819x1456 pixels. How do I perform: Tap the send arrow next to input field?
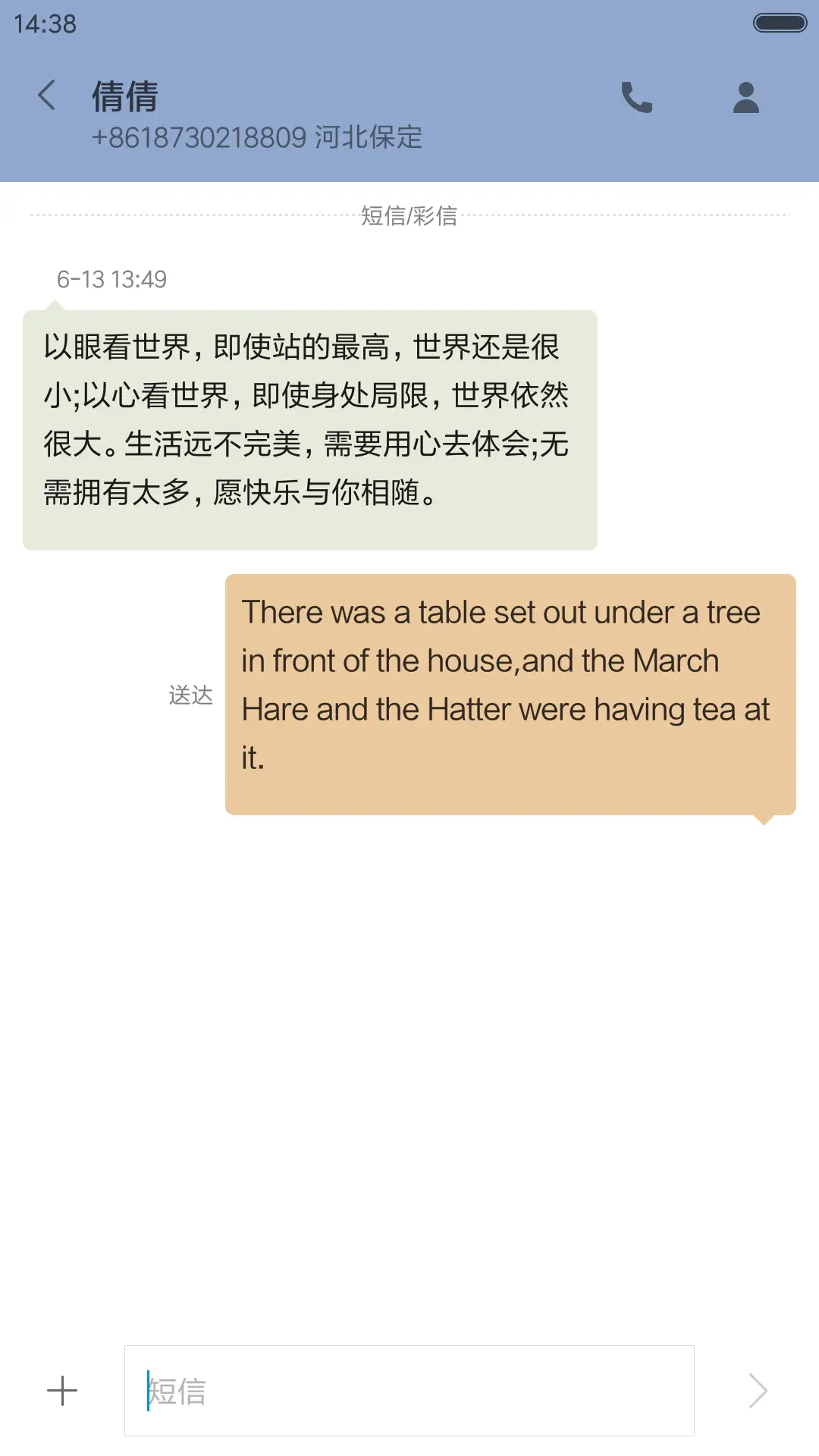pyautogui.click(x=758, y=1390)
